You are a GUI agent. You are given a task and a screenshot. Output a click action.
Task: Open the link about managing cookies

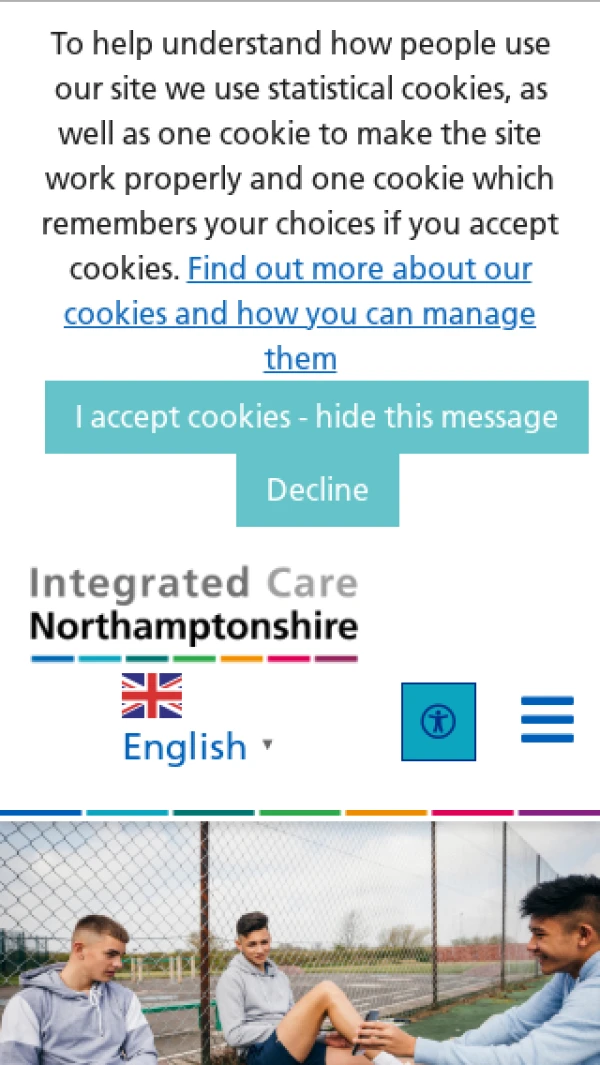click(300, 314)
